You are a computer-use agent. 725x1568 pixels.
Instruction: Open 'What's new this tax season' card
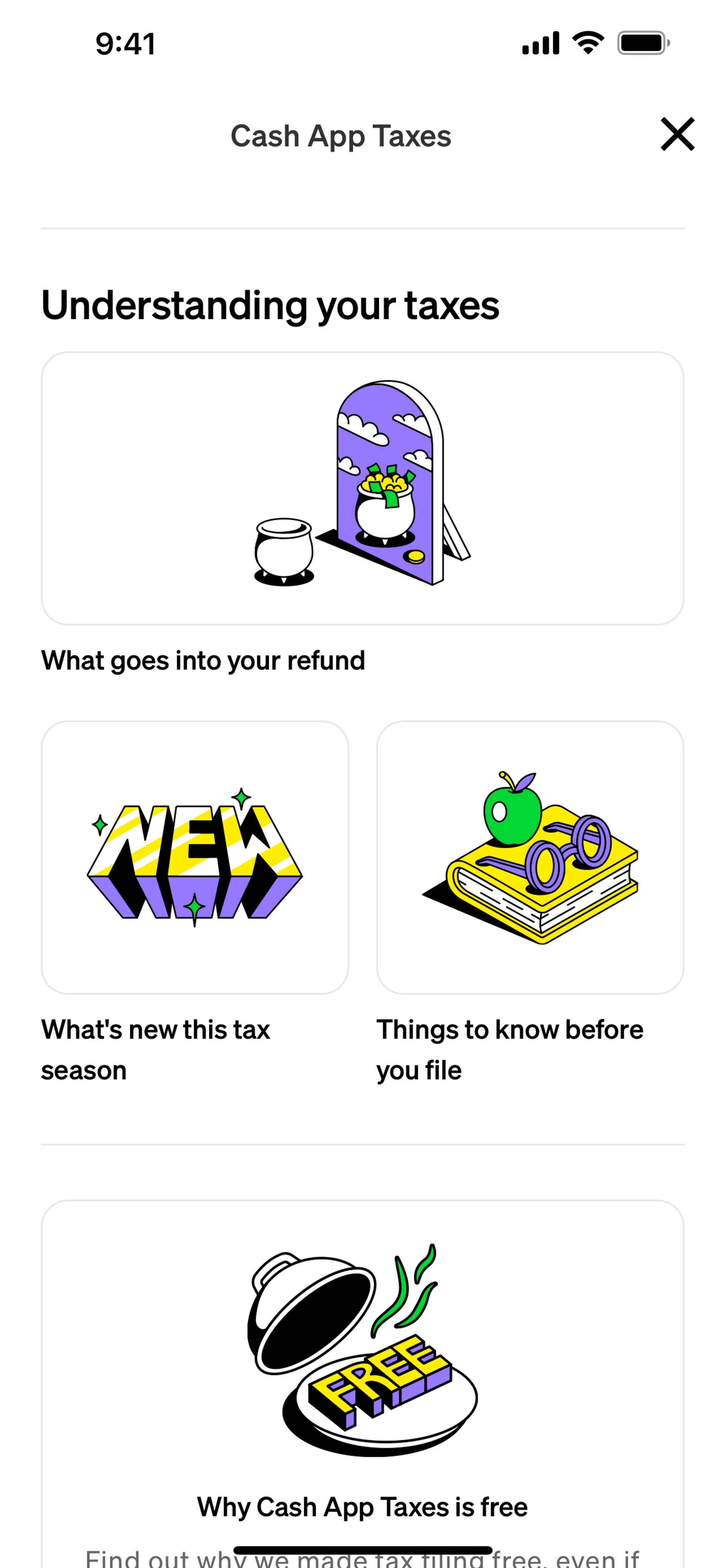coord(195,857)
